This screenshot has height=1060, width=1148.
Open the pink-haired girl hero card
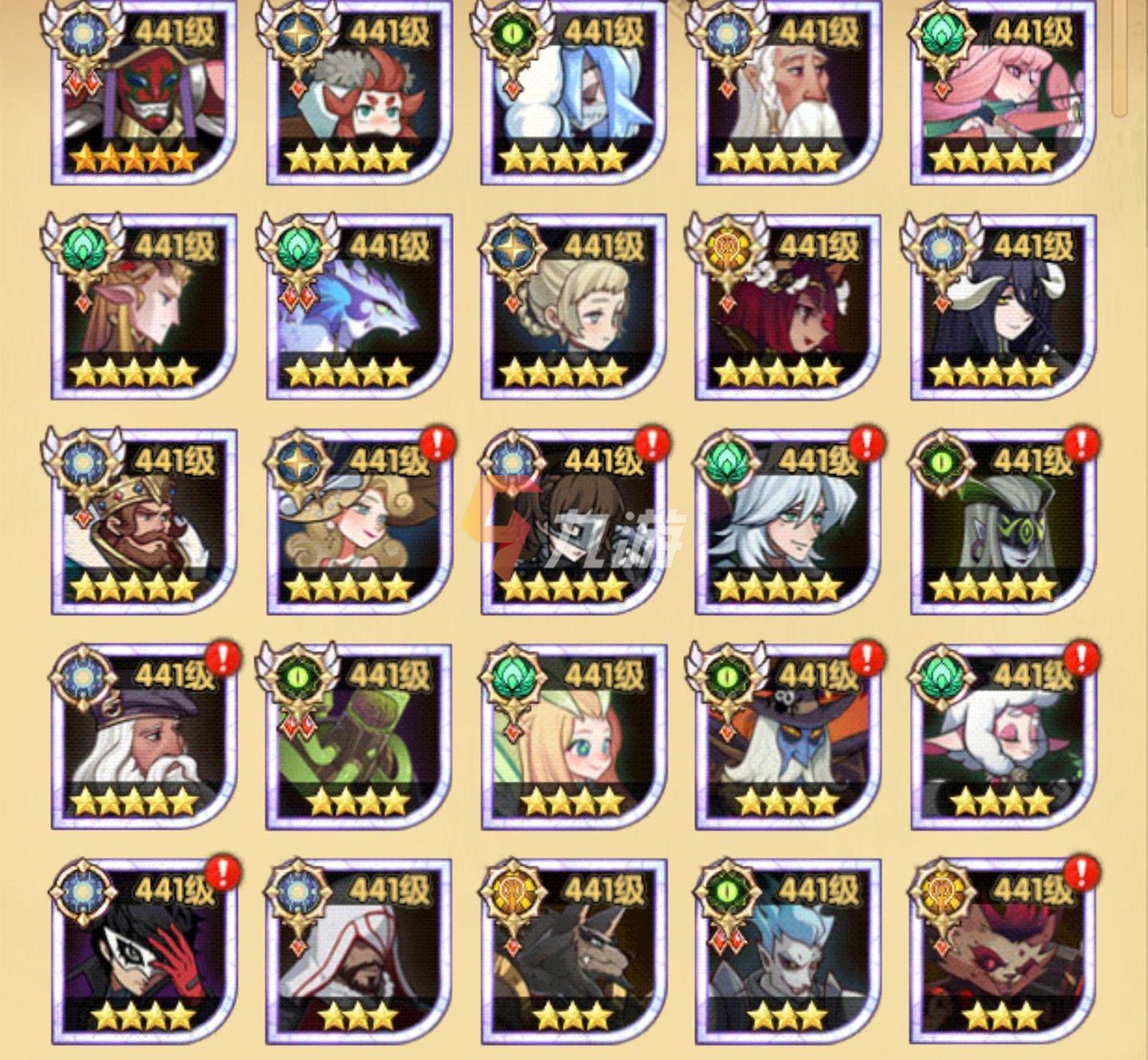coord(1005,96)
